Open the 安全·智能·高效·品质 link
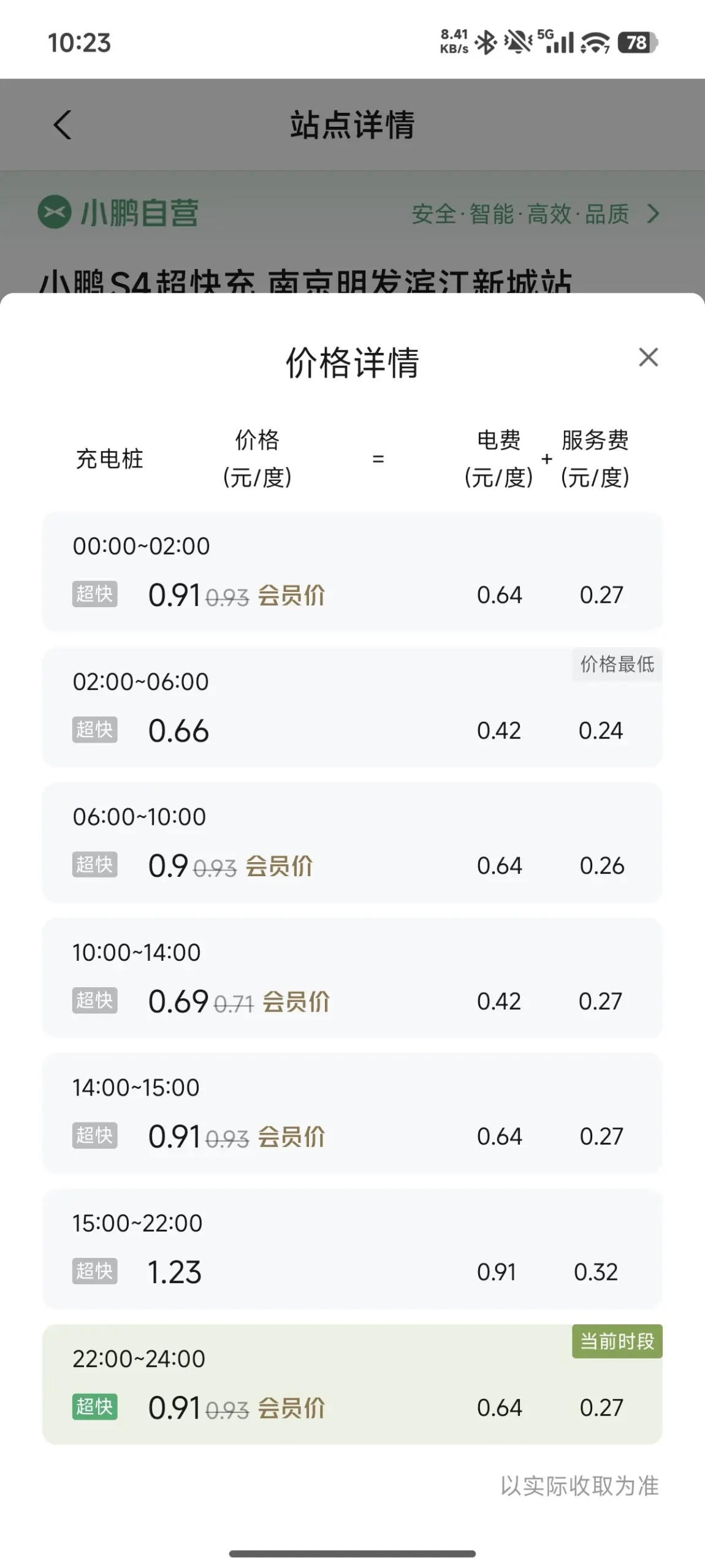Image resolution: width=705 pixels, height=1568 pixels. (x=535, y=214)
